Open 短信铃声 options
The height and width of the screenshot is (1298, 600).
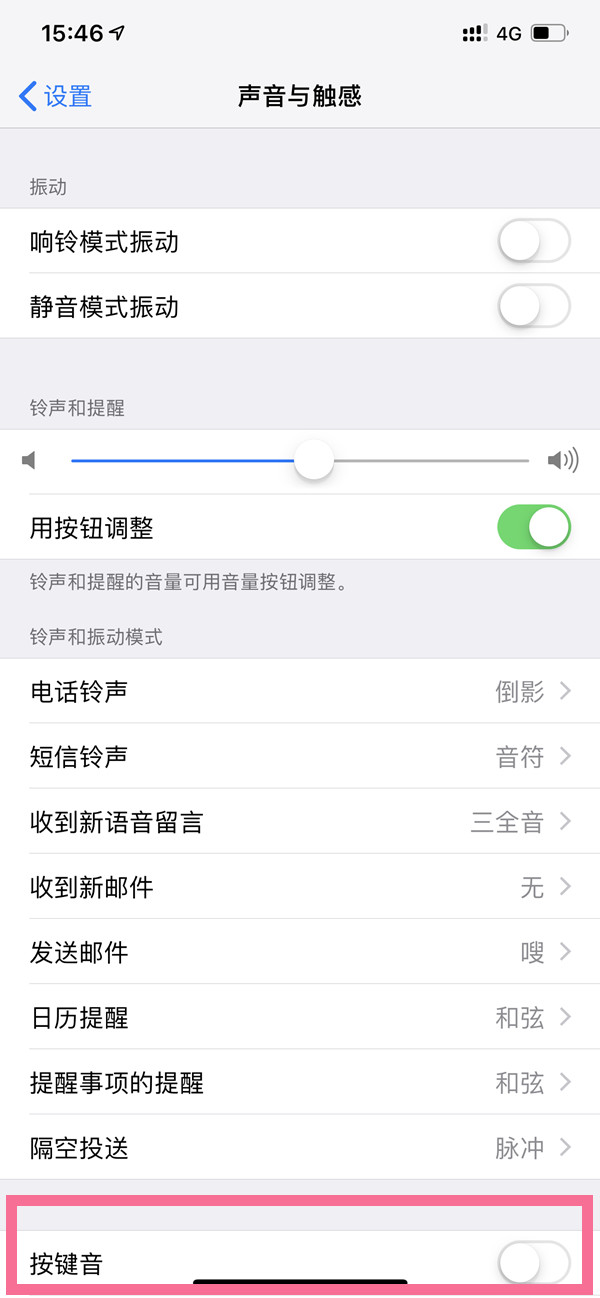300,756
